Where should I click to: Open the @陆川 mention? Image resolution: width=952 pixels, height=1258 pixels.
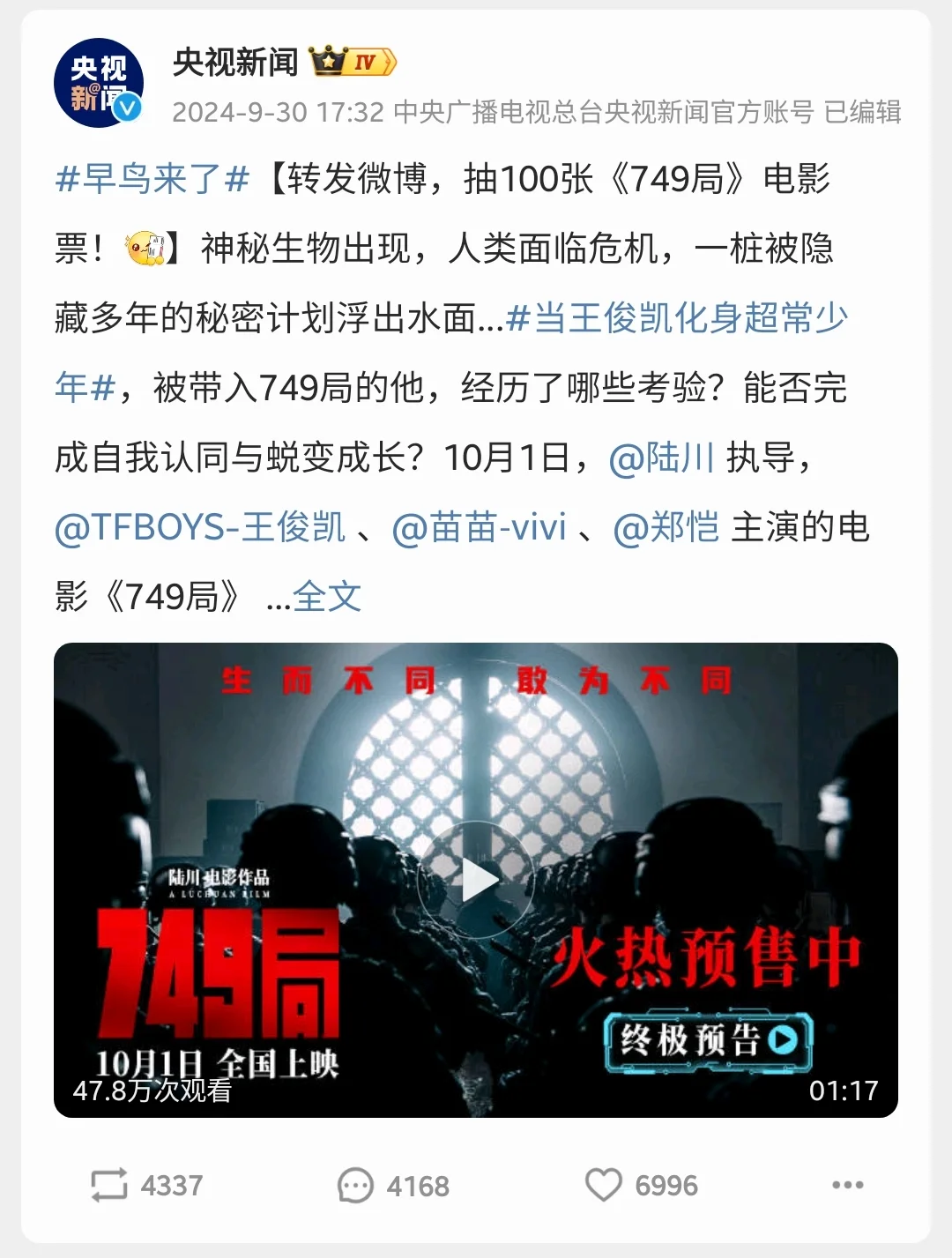[x=661, y=458]
